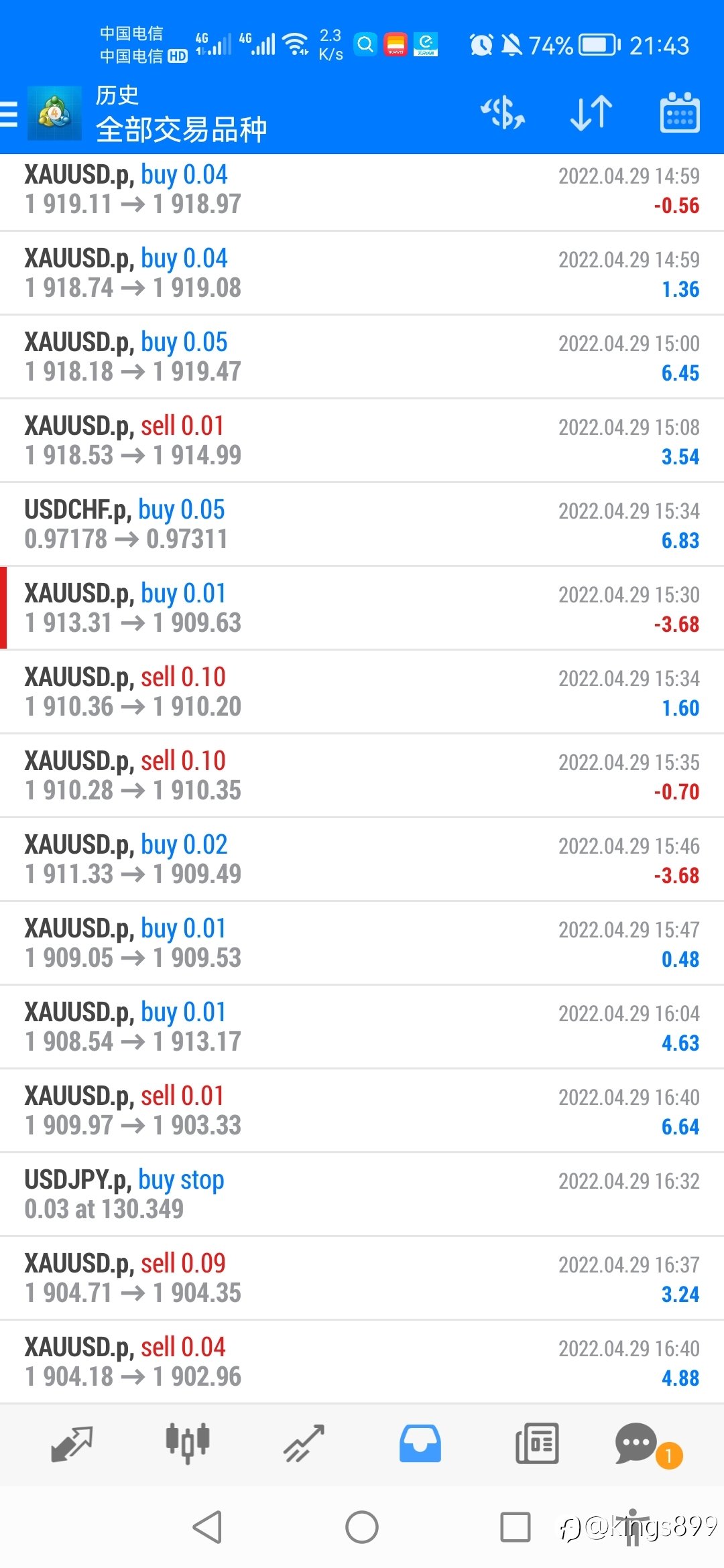Screen dimensions: 724x1568
Task: Open the history inbox tab
Action: 420,1443
